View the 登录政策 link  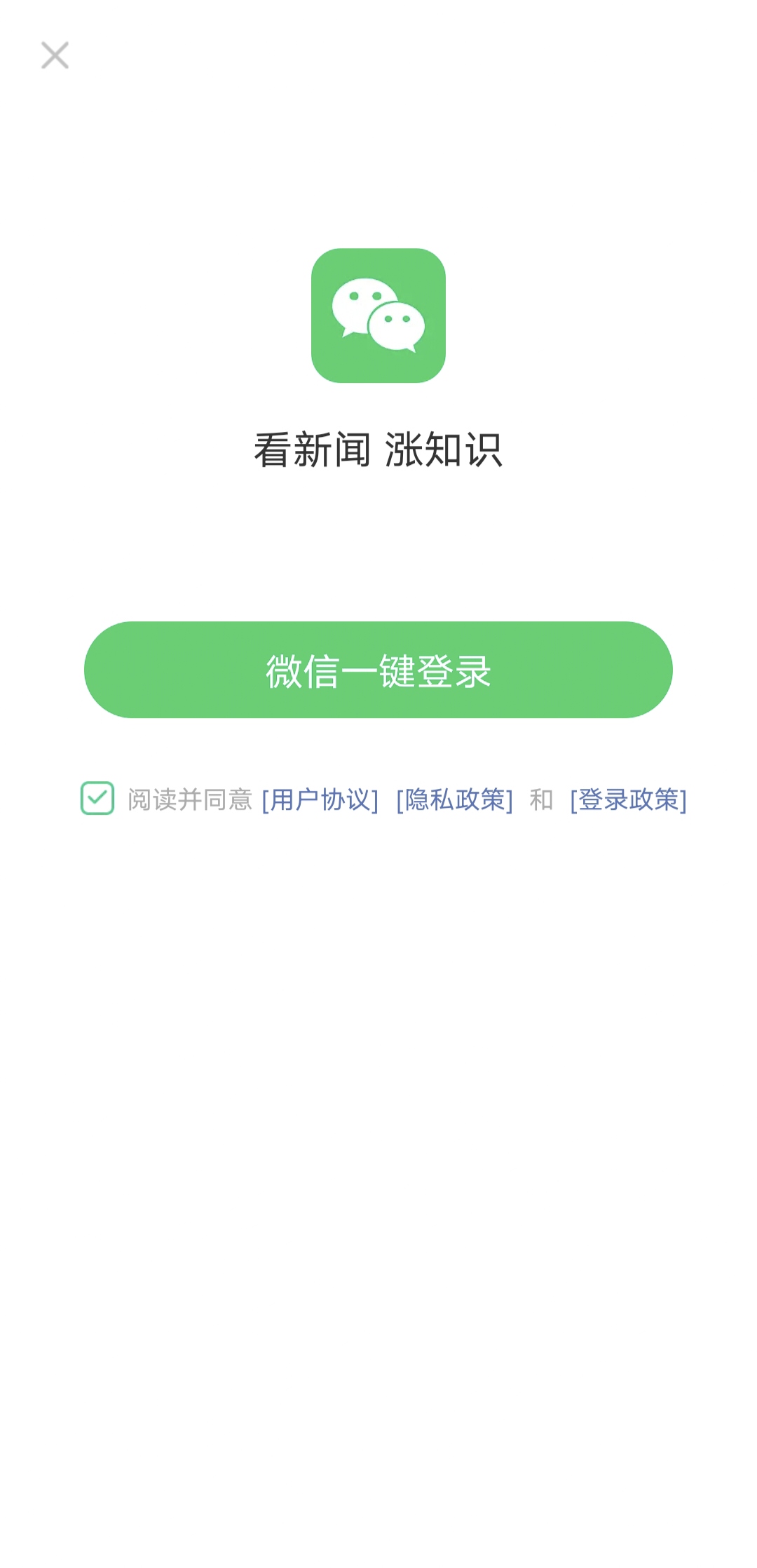coord(629,799)
